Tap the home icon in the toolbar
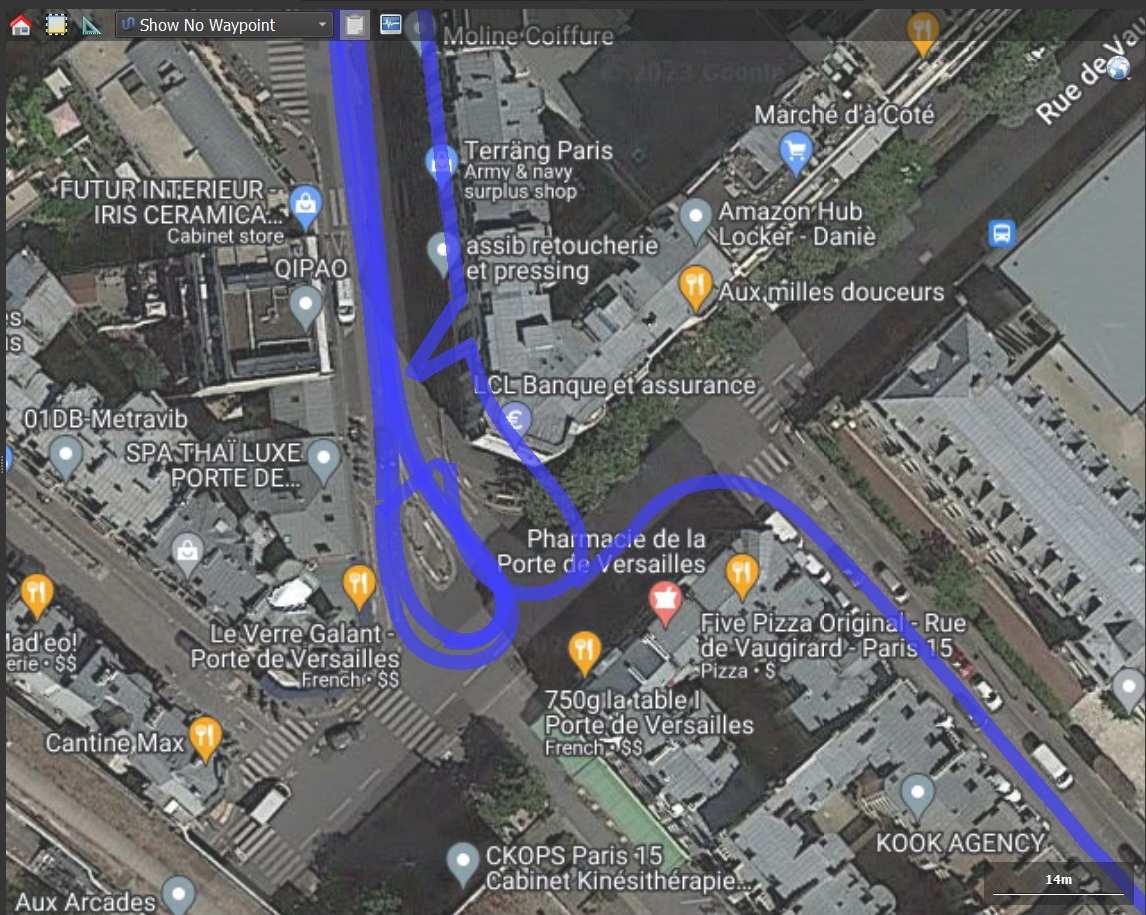Image resolution: width=1146 pixels, height=915 pixels. click(x=20, y=25)
